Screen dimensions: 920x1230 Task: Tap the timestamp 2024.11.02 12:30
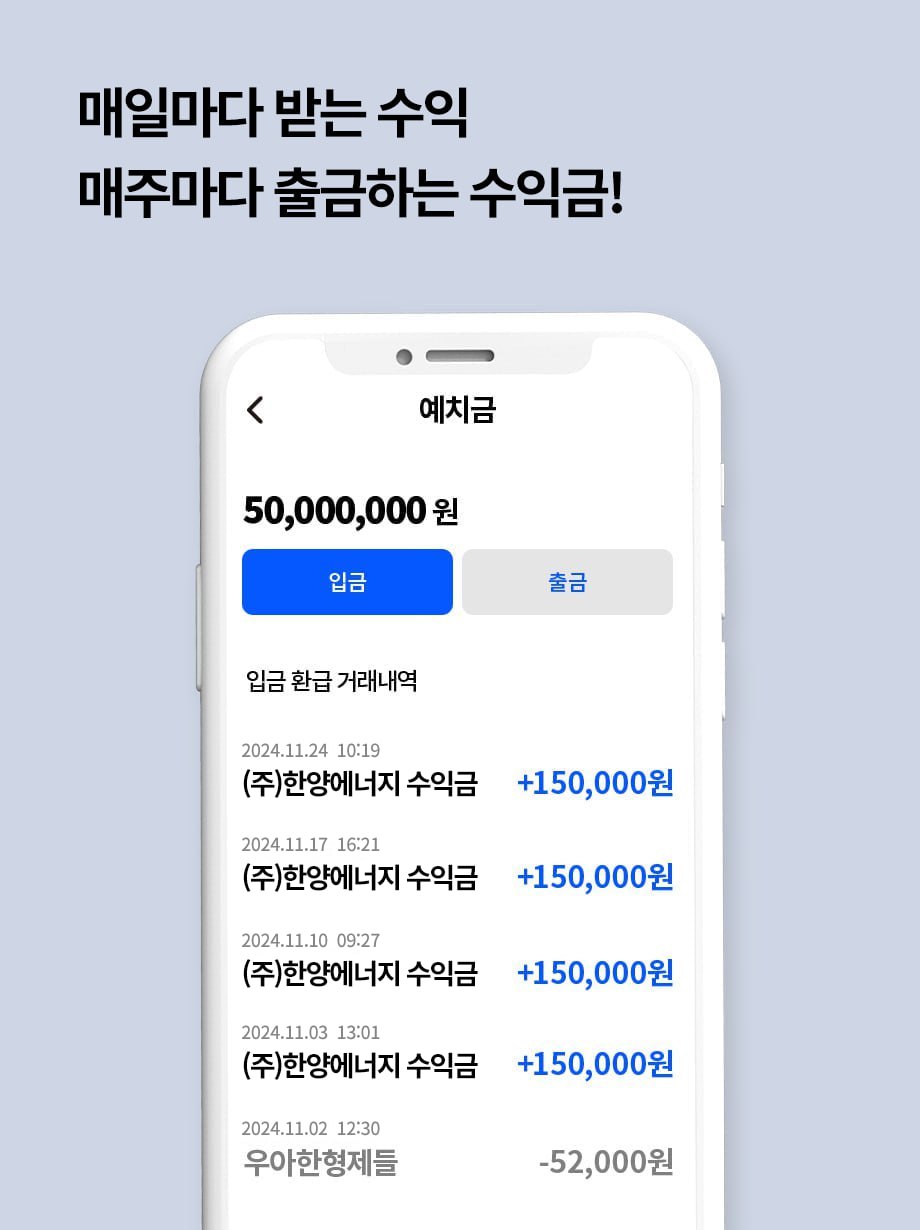311,1127
